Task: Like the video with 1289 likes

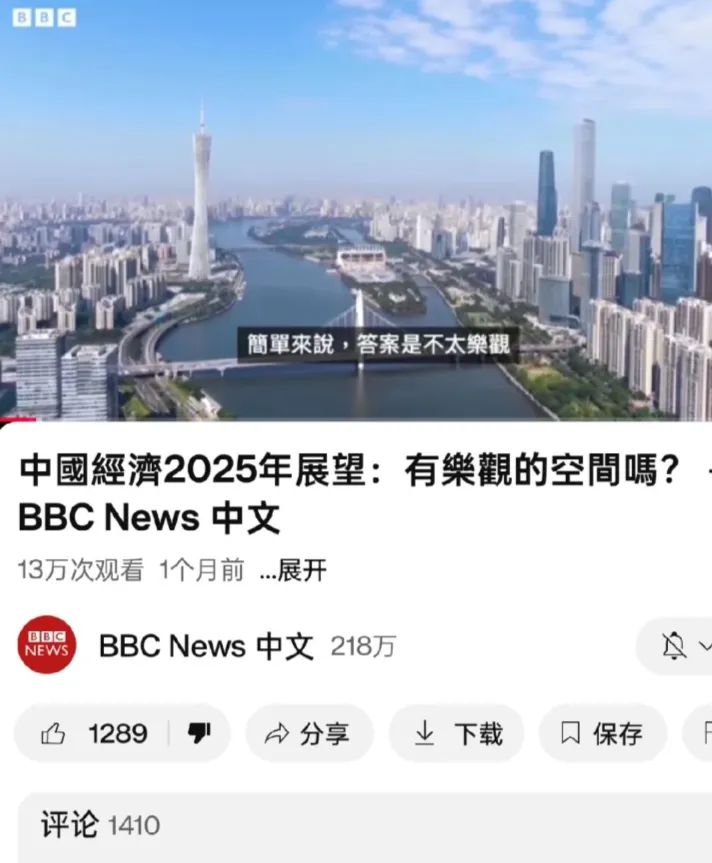Action: coord(97,734)
